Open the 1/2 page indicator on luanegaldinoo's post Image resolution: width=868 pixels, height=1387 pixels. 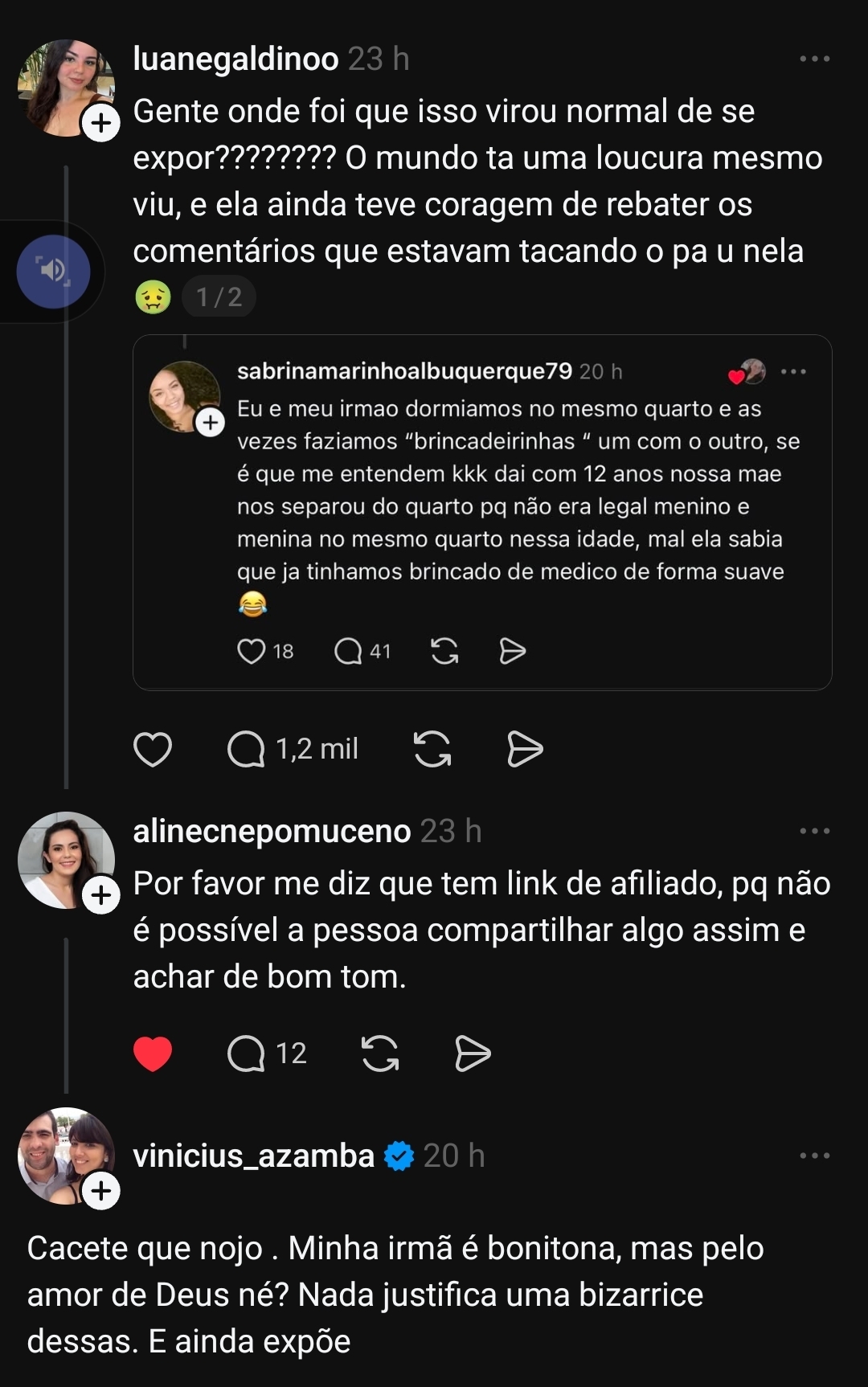pyautogui.click(x=219, y=297)
